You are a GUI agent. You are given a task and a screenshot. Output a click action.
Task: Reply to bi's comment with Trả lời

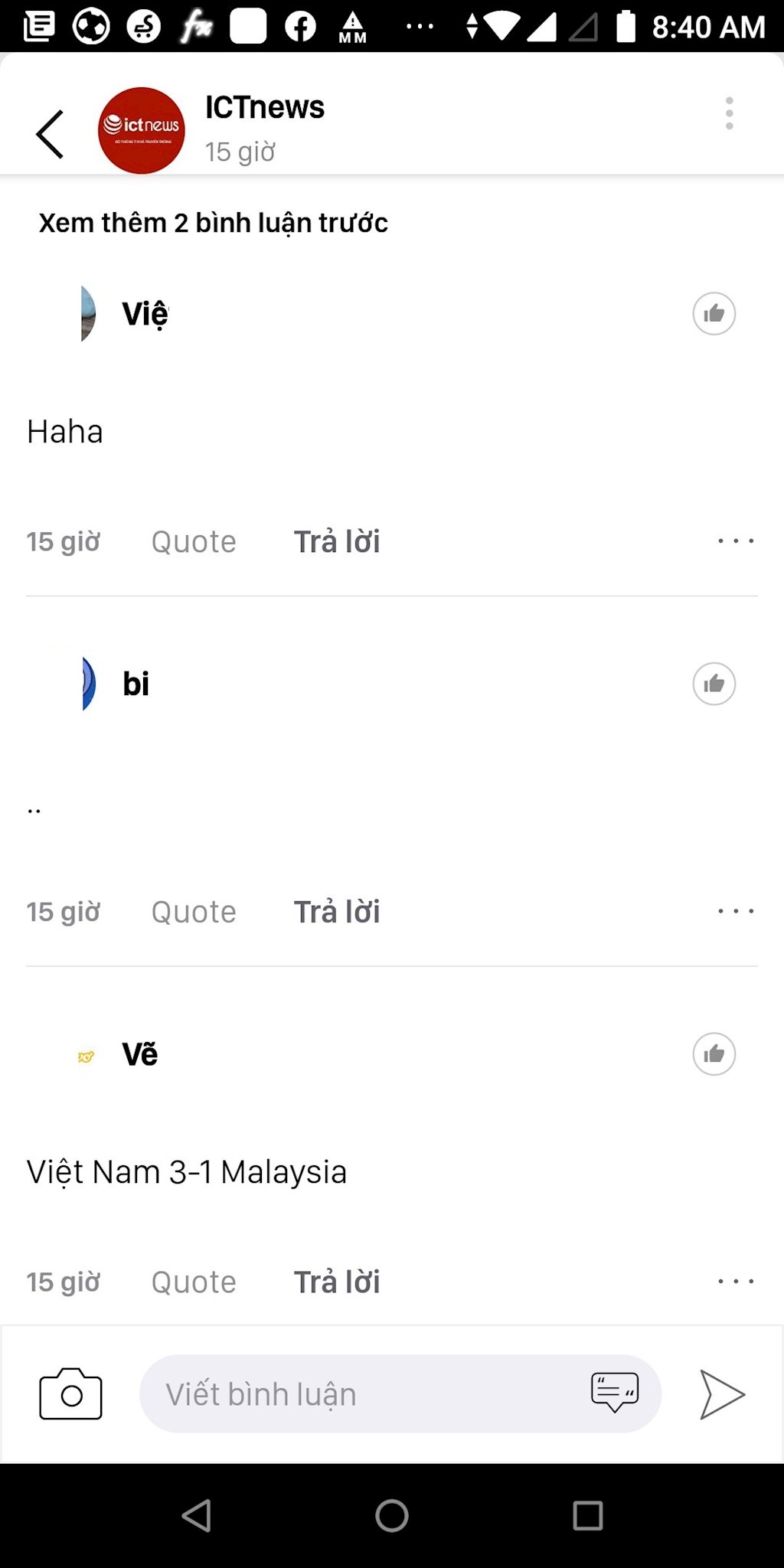(337, 912)
